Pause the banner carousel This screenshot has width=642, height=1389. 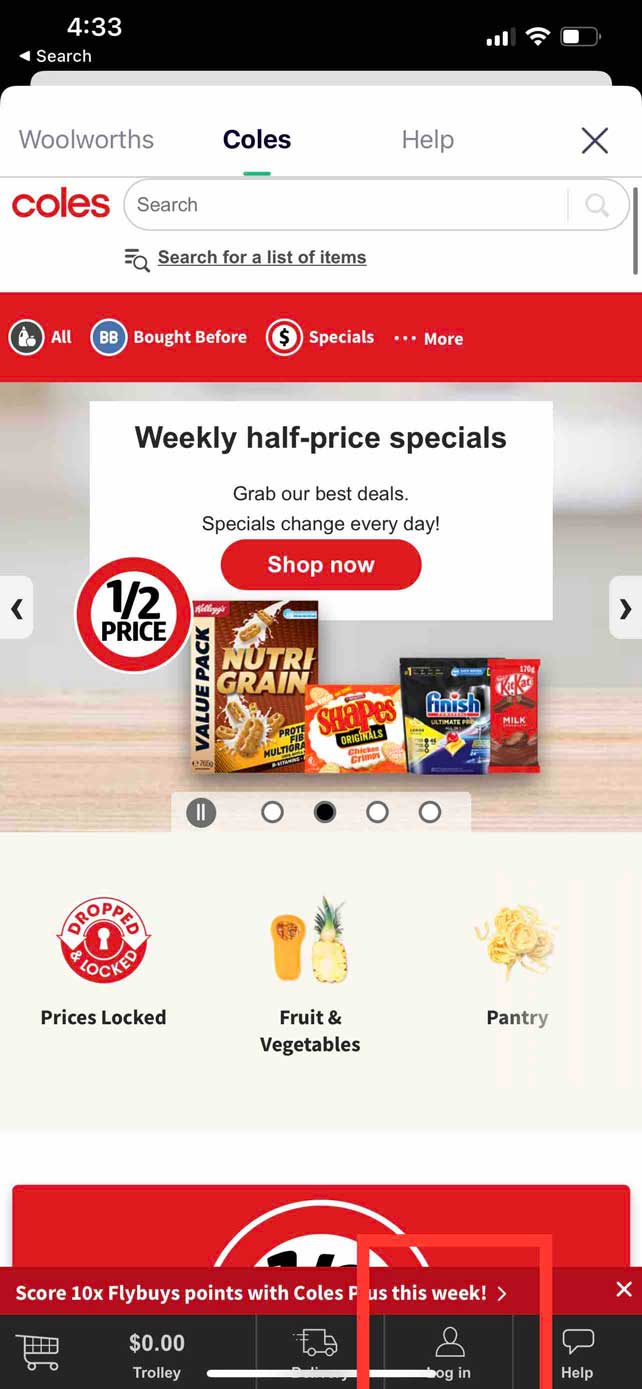pos(201,812)
